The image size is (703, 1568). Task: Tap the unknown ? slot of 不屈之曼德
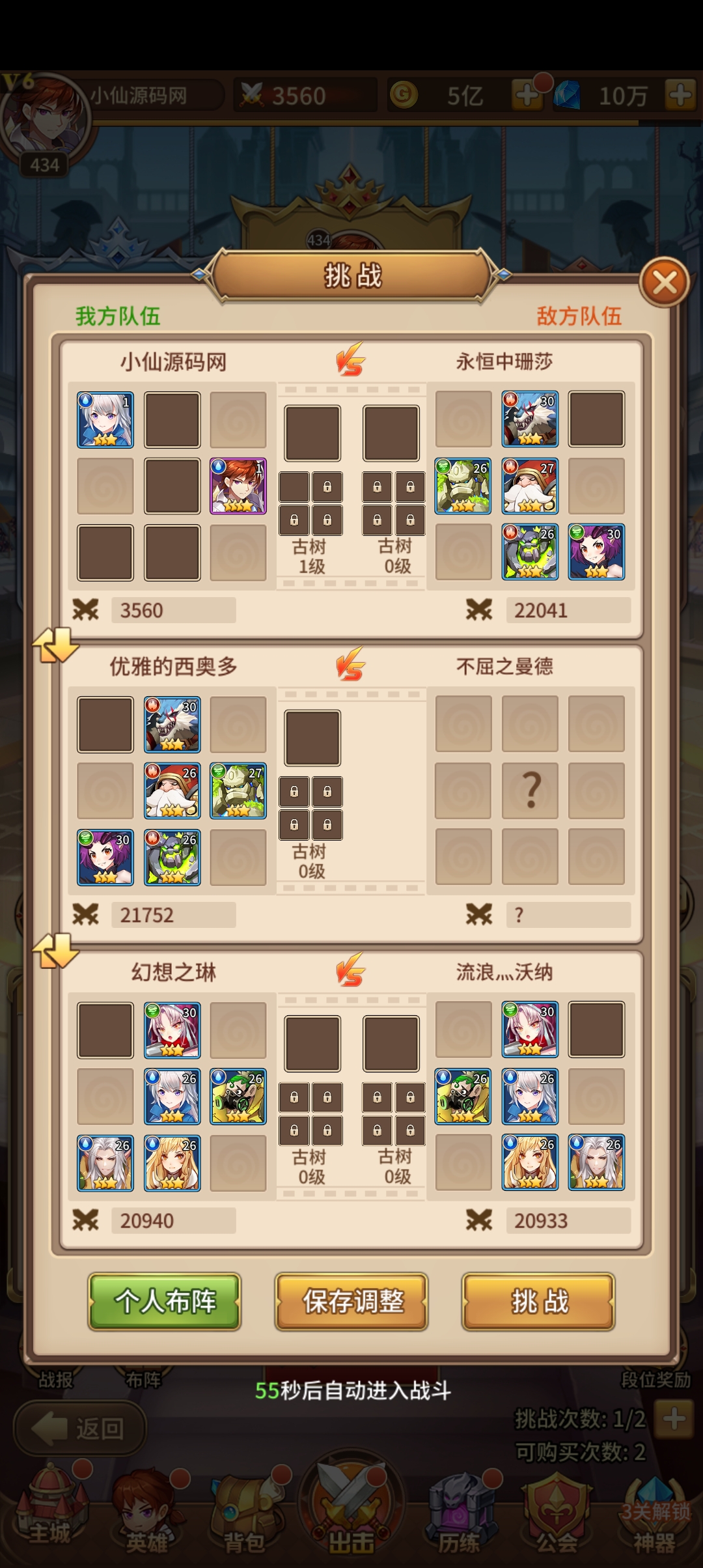[530, 791]
